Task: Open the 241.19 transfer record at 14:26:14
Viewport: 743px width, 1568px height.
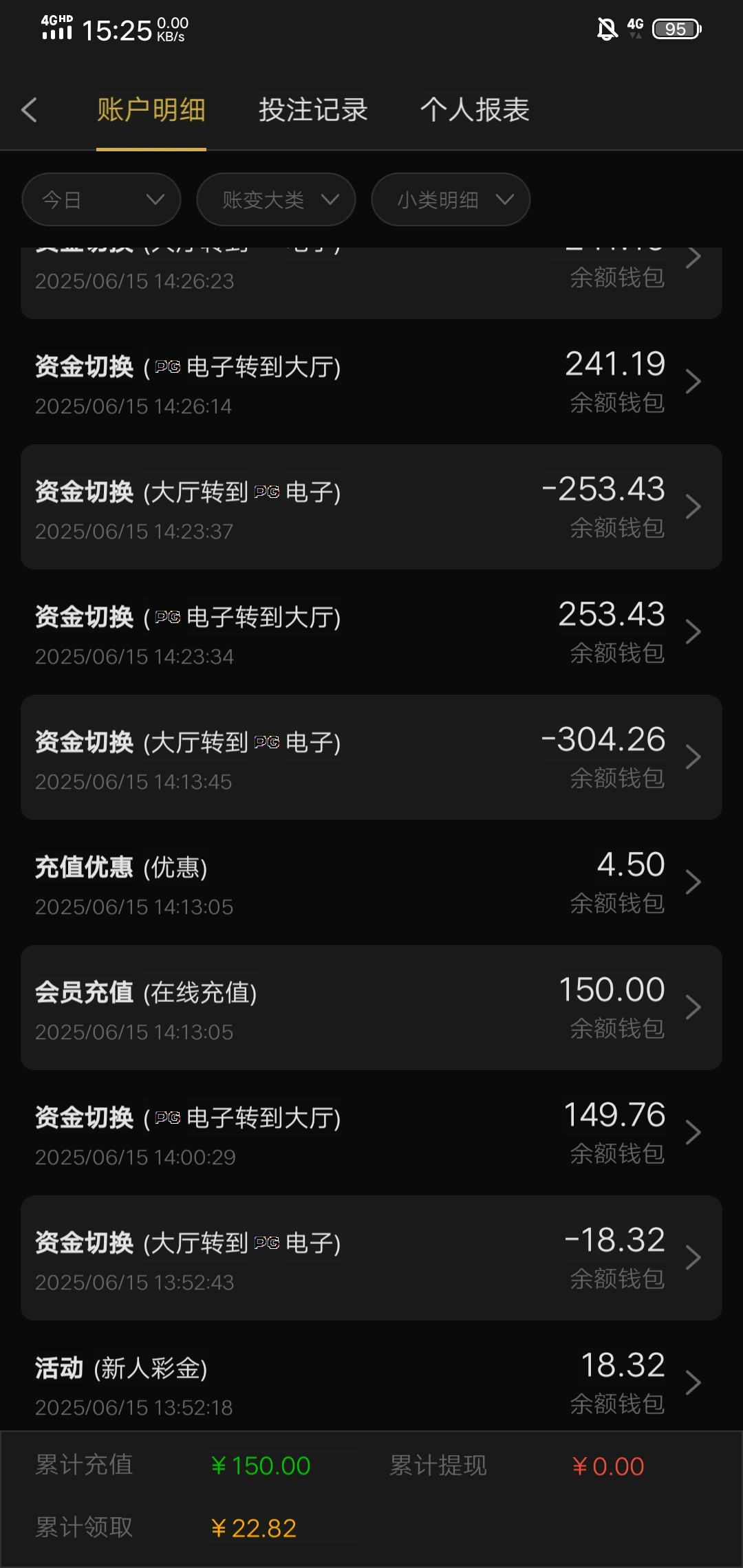Action: (371, 382)
